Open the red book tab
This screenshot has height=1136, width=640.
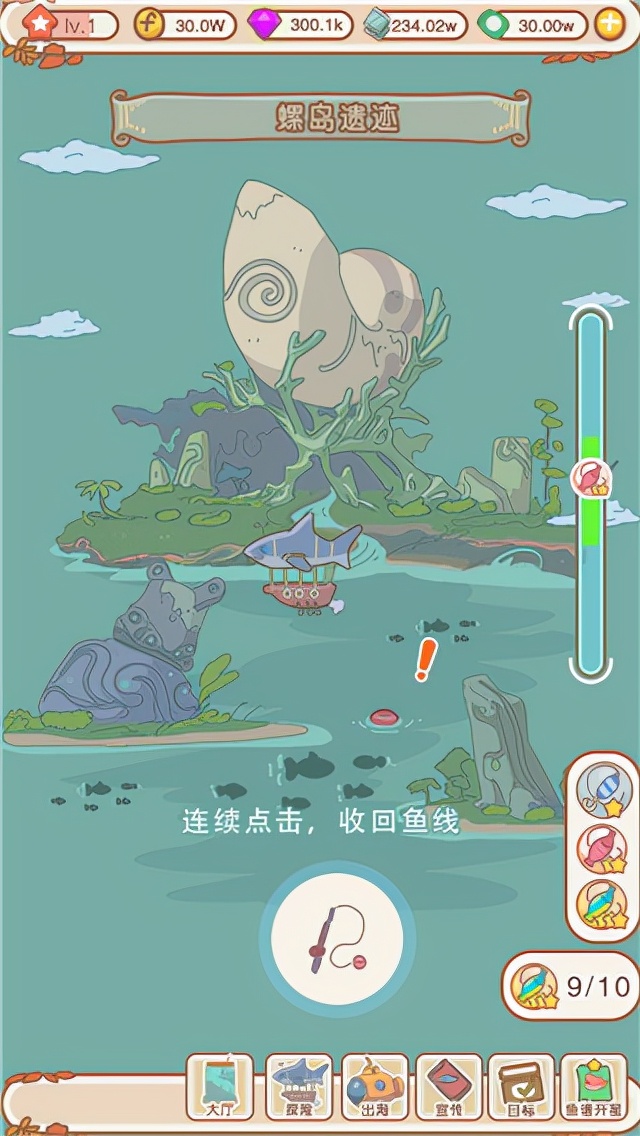click(x=448, y=1087)
